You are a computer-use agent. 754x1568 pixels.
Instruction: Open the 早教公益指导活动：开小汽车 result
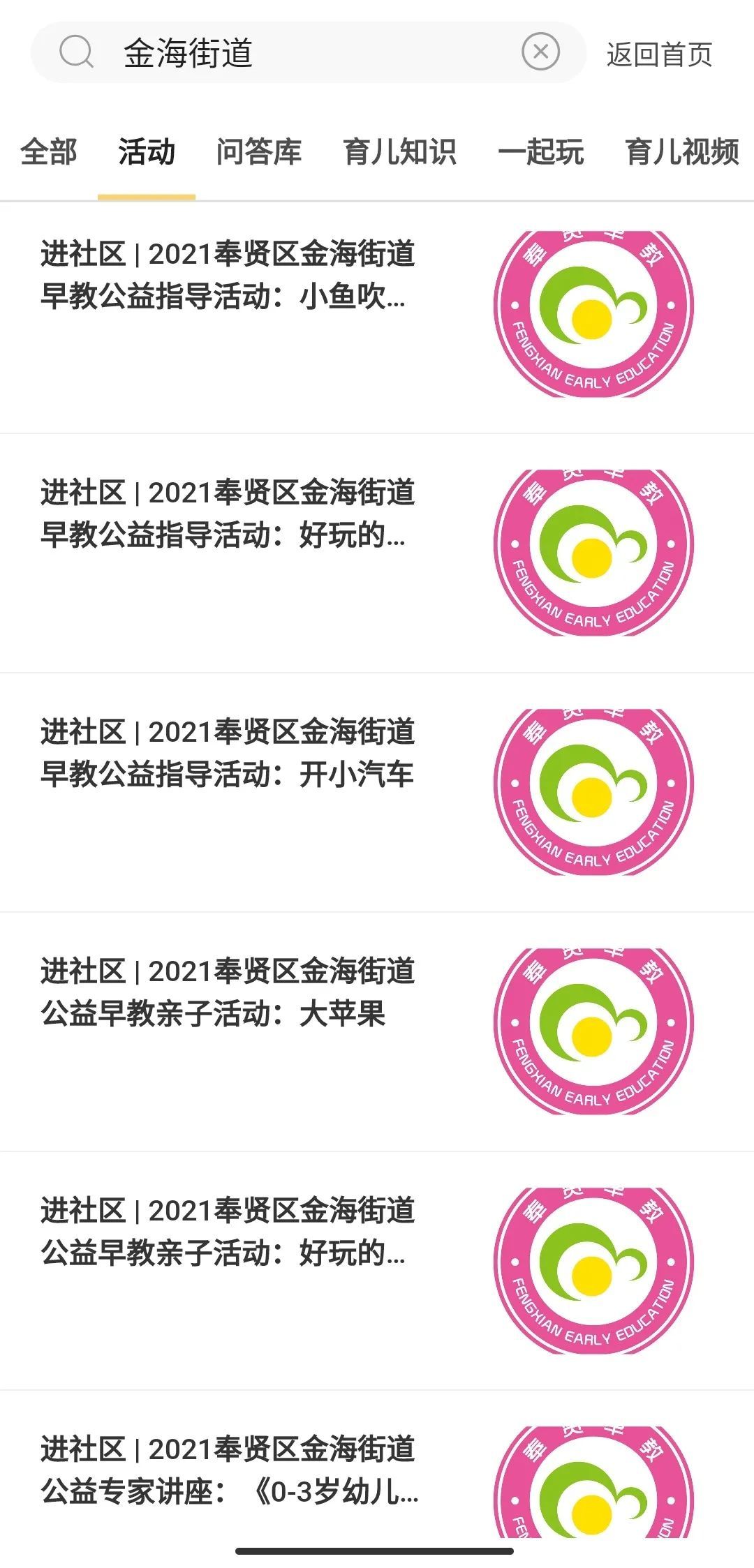(x=228, y=753)
